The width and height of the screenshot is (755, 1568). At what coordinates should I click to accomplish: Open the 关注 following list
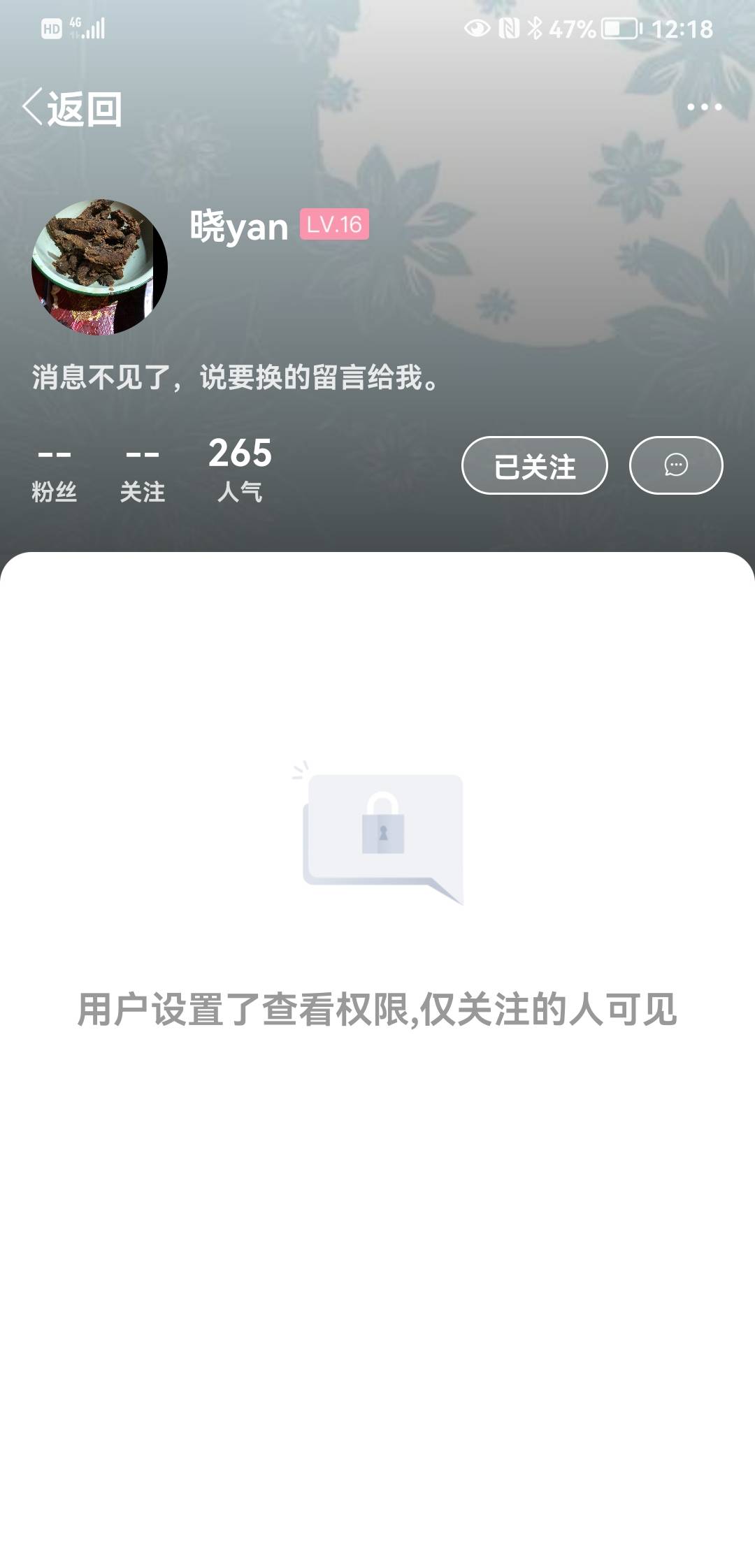[142, 472]
